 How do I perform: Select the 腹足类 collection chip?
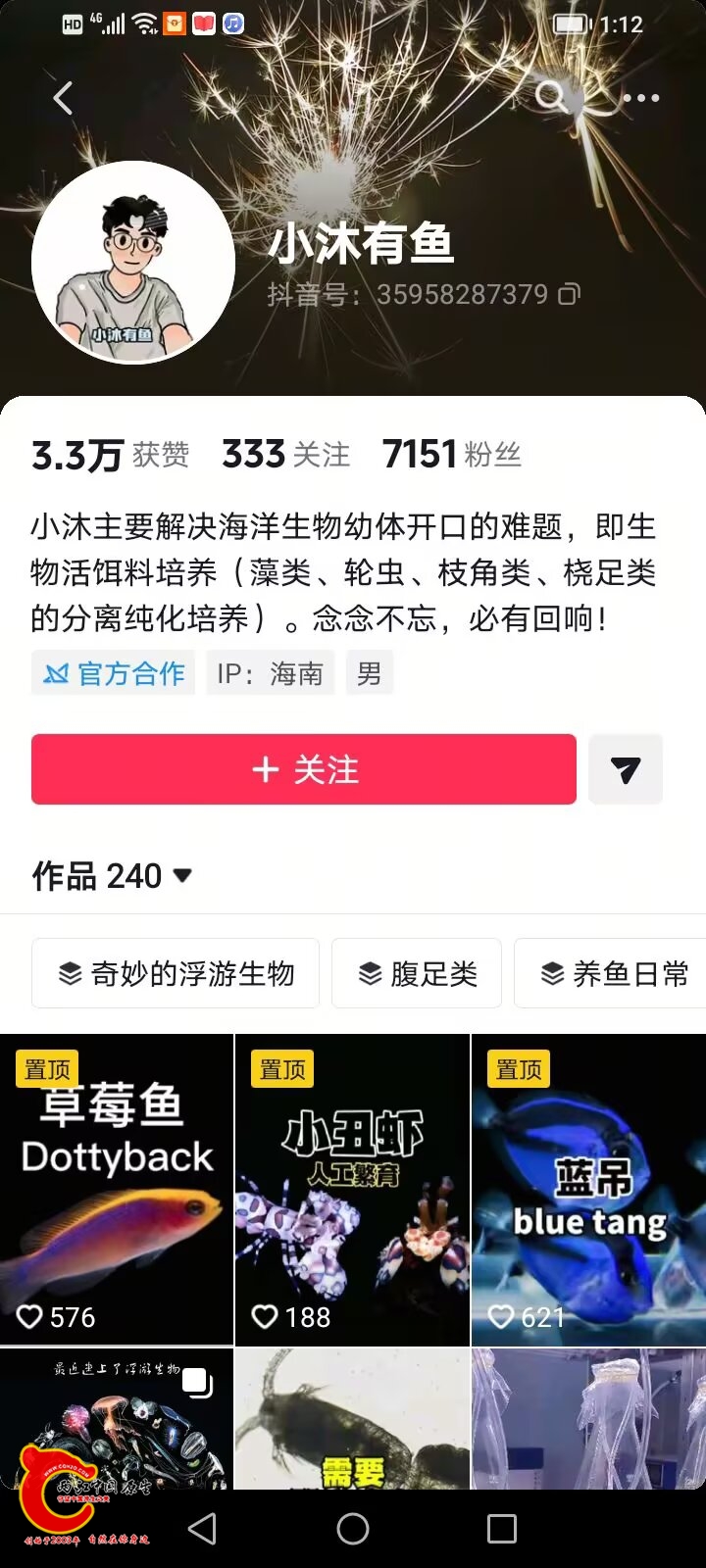click(417, 973)
